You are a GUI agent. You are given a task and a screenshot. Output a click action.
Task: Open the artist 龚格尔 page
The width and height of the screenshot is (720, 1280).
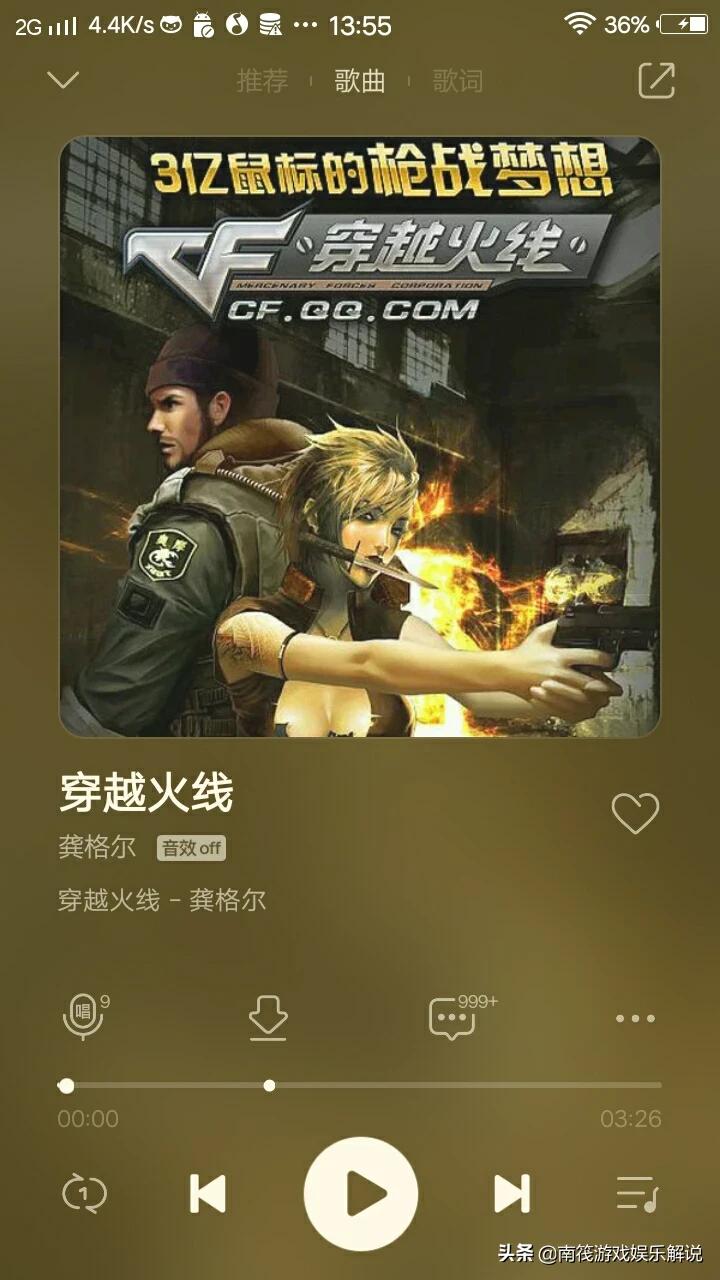pos(97,848)
